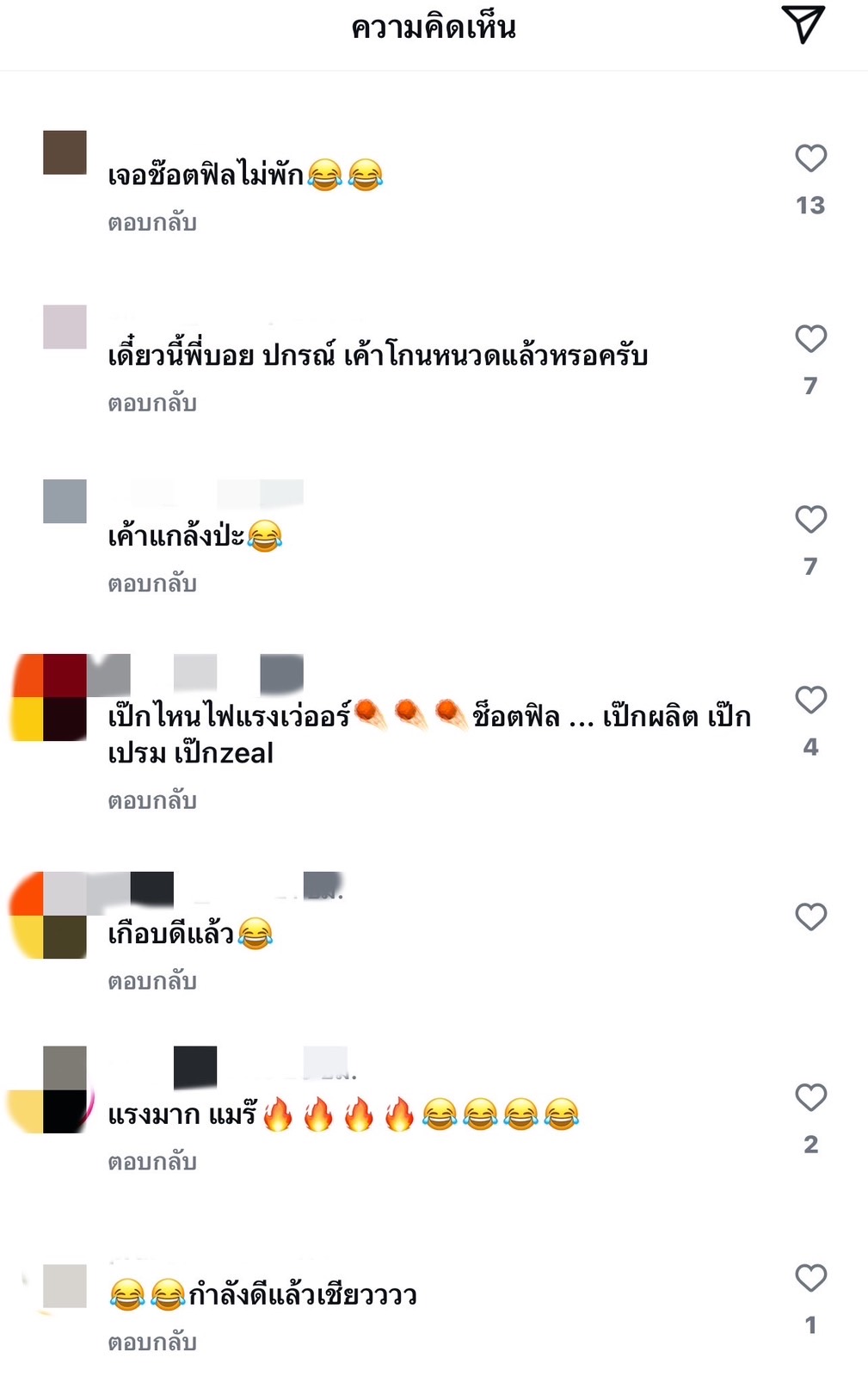Like the comment 'เจอช๊อตฟิลไม่พัก'

coord(810,158)
